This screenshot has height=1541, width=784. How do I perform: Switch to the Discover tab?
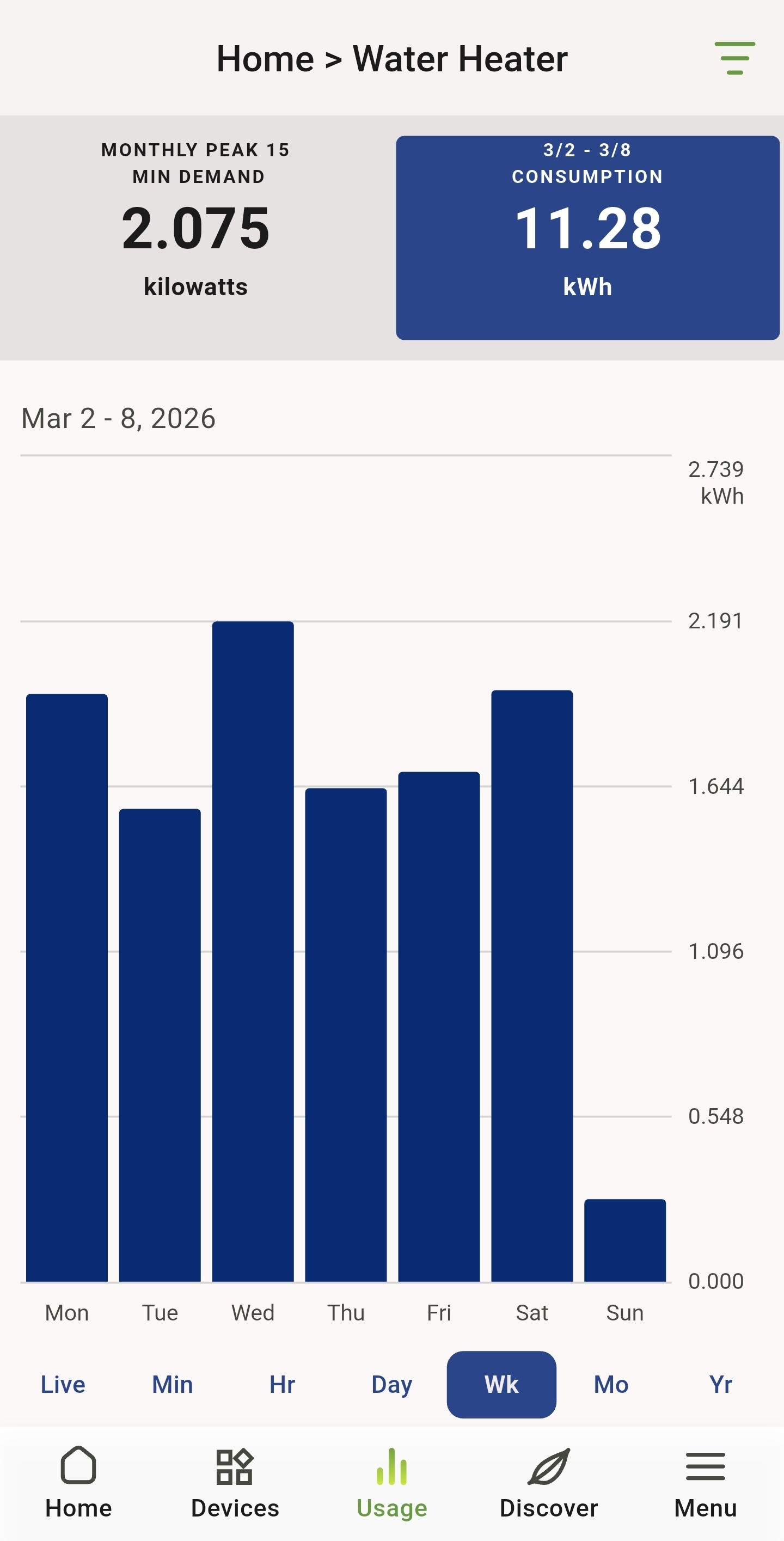pos(548,1482)
